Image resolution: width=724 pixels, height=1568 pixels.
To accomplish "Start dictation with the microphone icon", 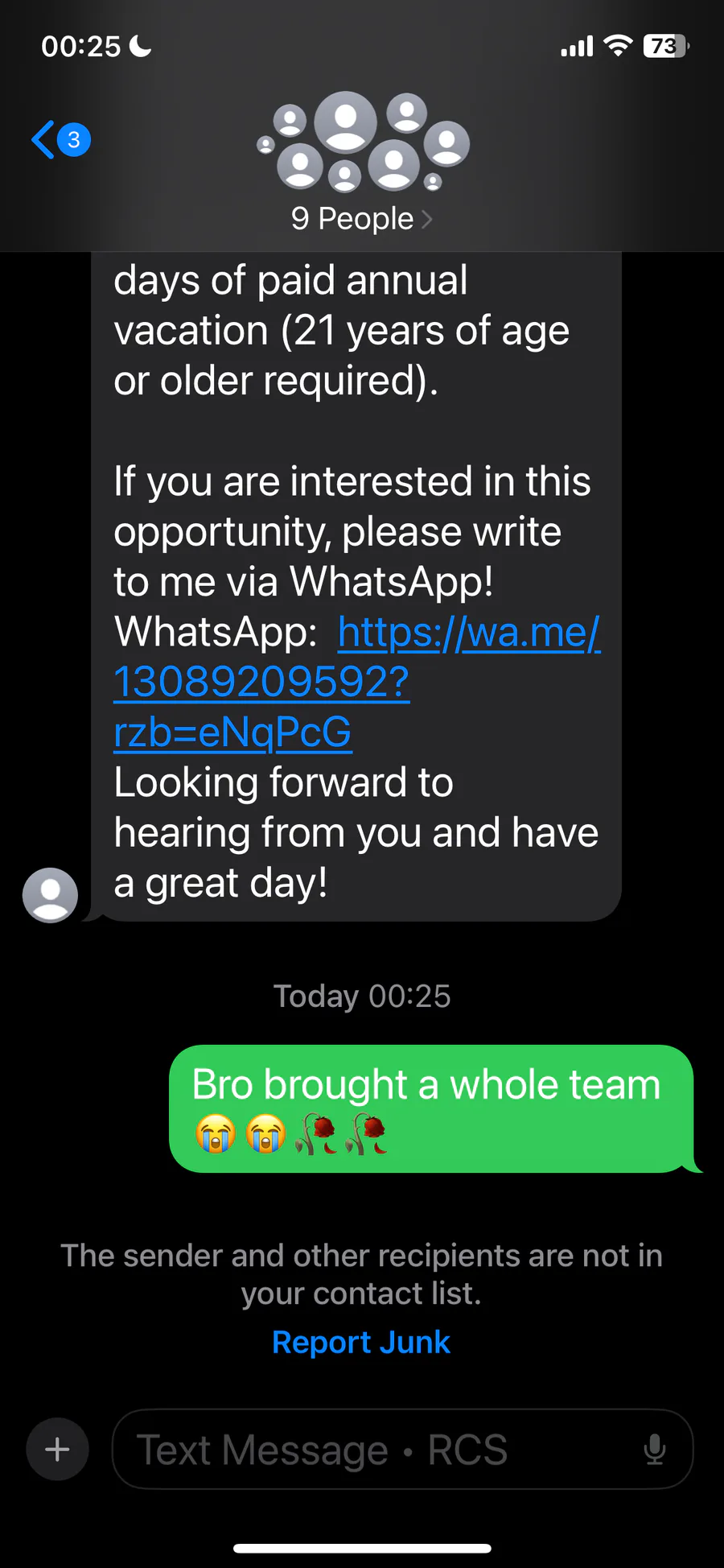I will (655, 1450).
